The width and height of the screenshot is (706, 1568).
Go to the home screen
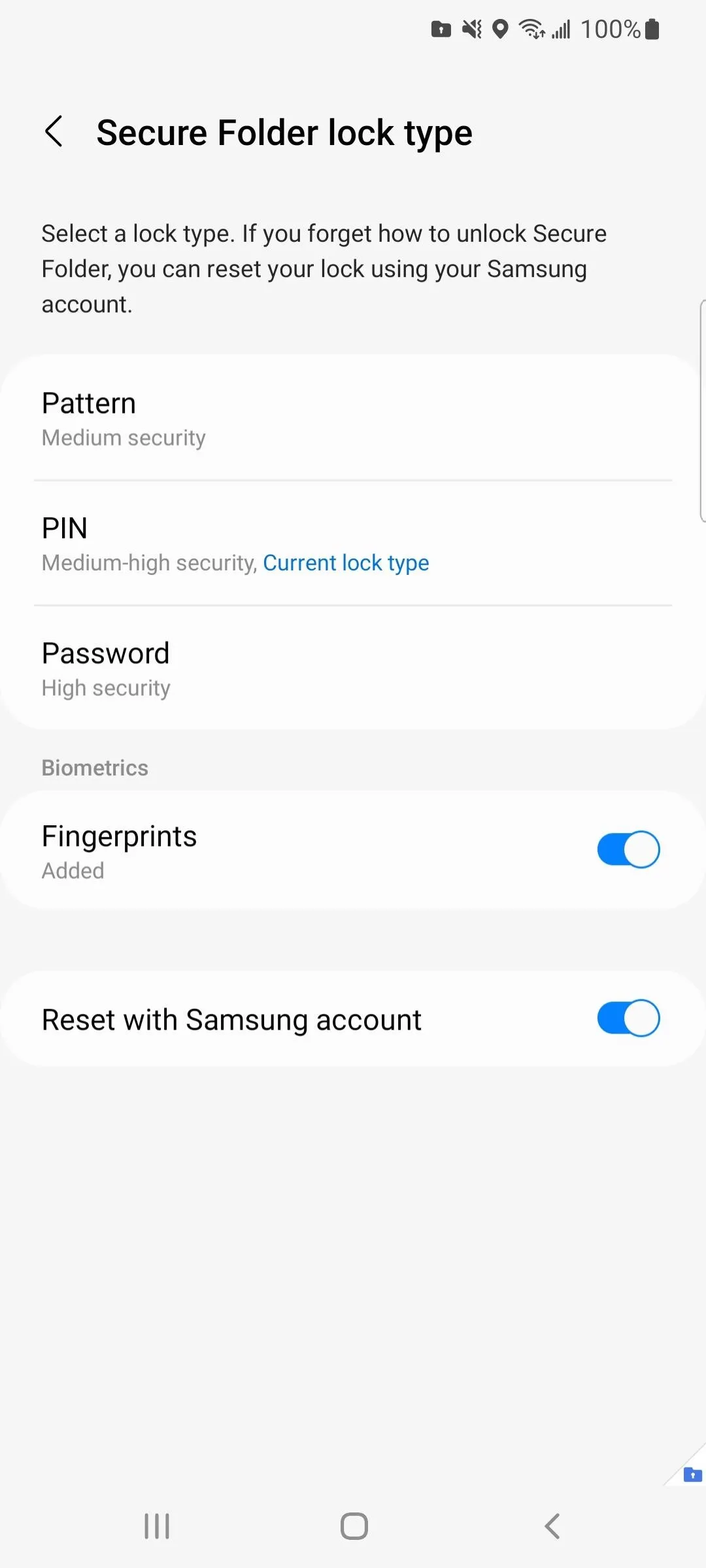(x=354, y=1527)
